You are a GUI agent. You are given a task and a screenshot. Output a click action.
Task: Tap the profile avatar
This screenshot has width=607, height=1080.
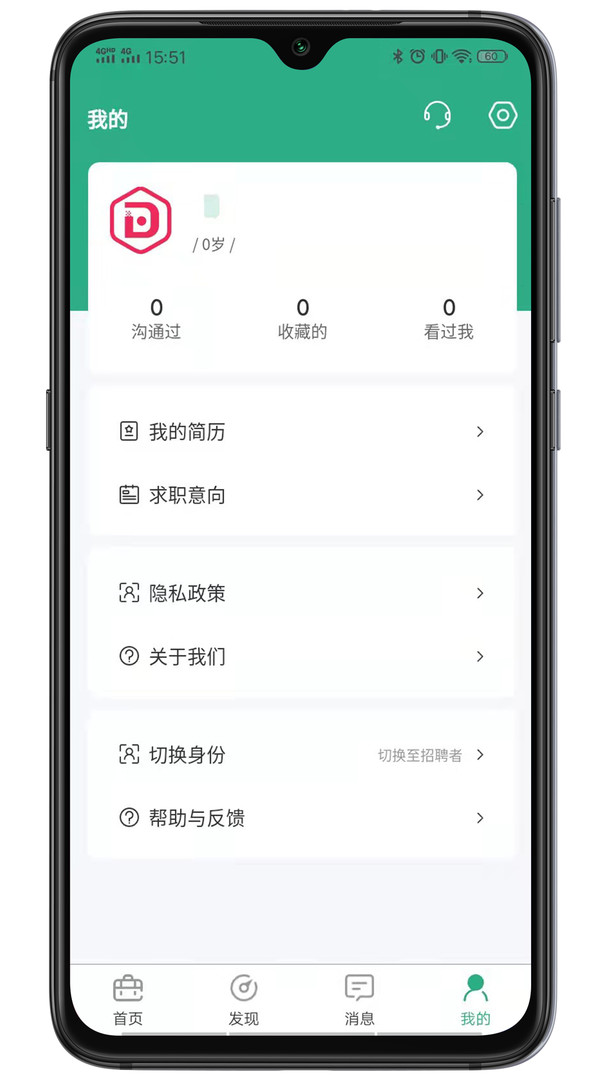tap(141, 220)
